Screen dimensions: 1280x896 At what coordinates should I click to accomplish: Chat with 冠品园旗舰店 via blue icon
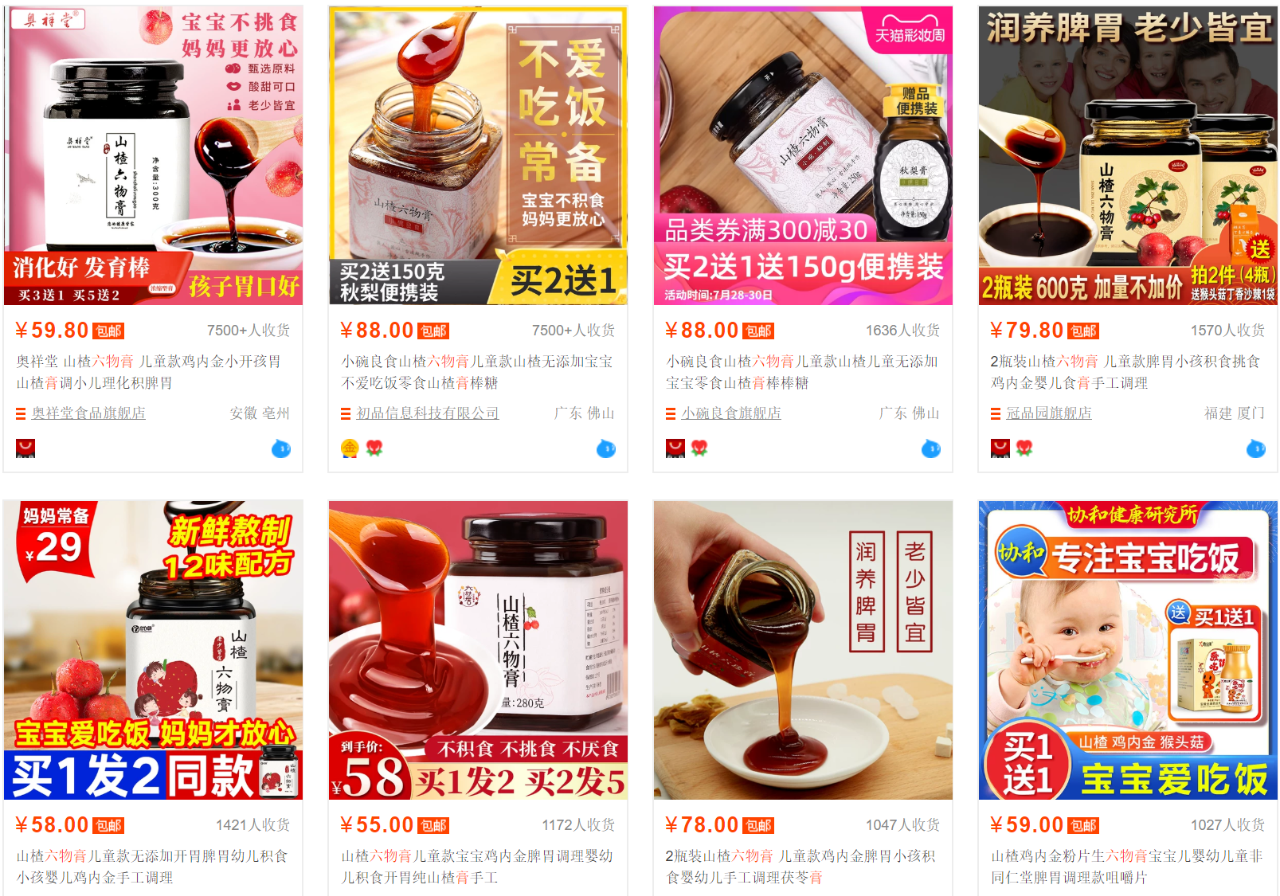[x=1256, y=448]
